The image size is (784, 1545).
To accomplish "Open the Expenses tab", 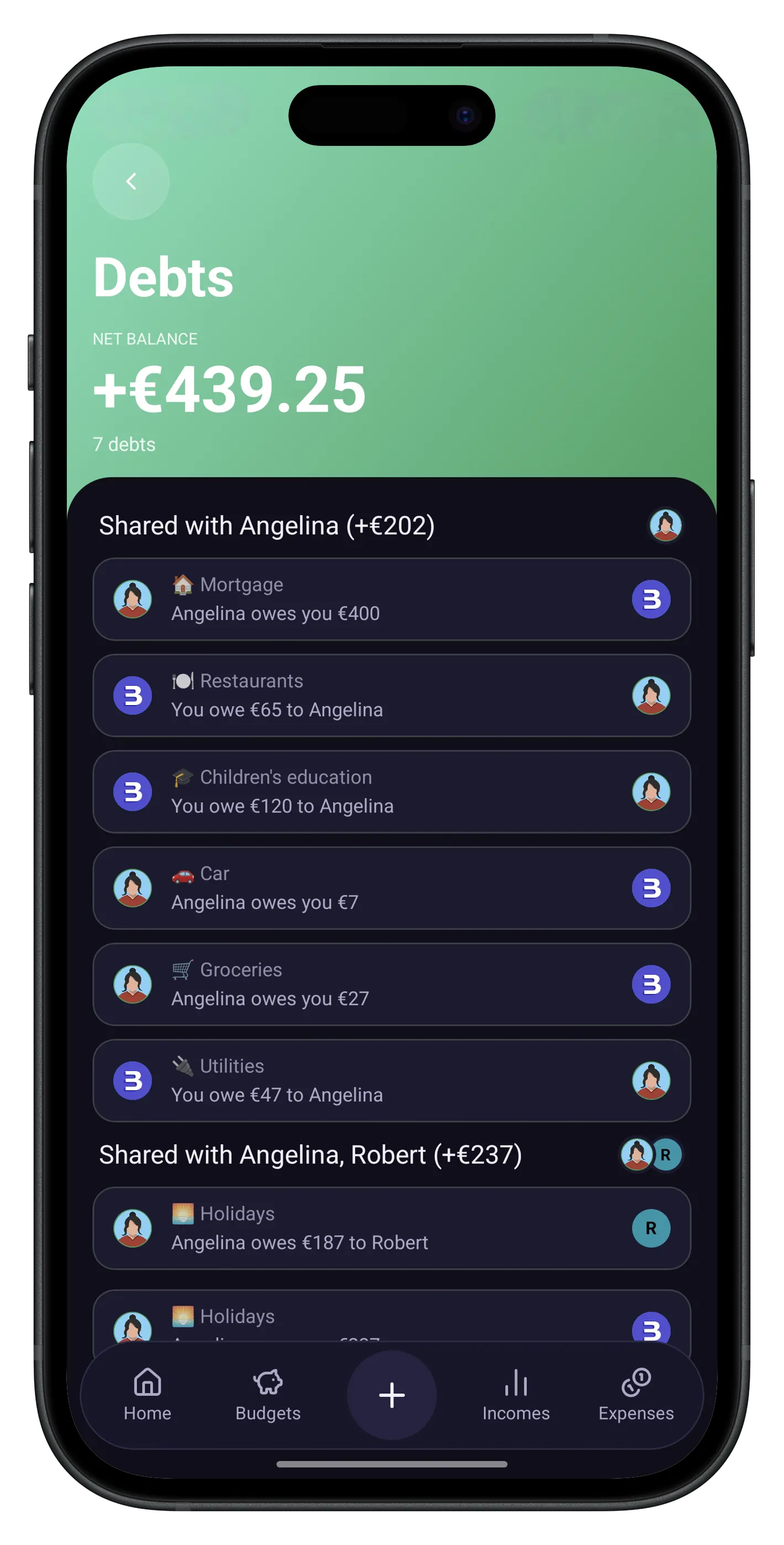I will click(636, 1395).
